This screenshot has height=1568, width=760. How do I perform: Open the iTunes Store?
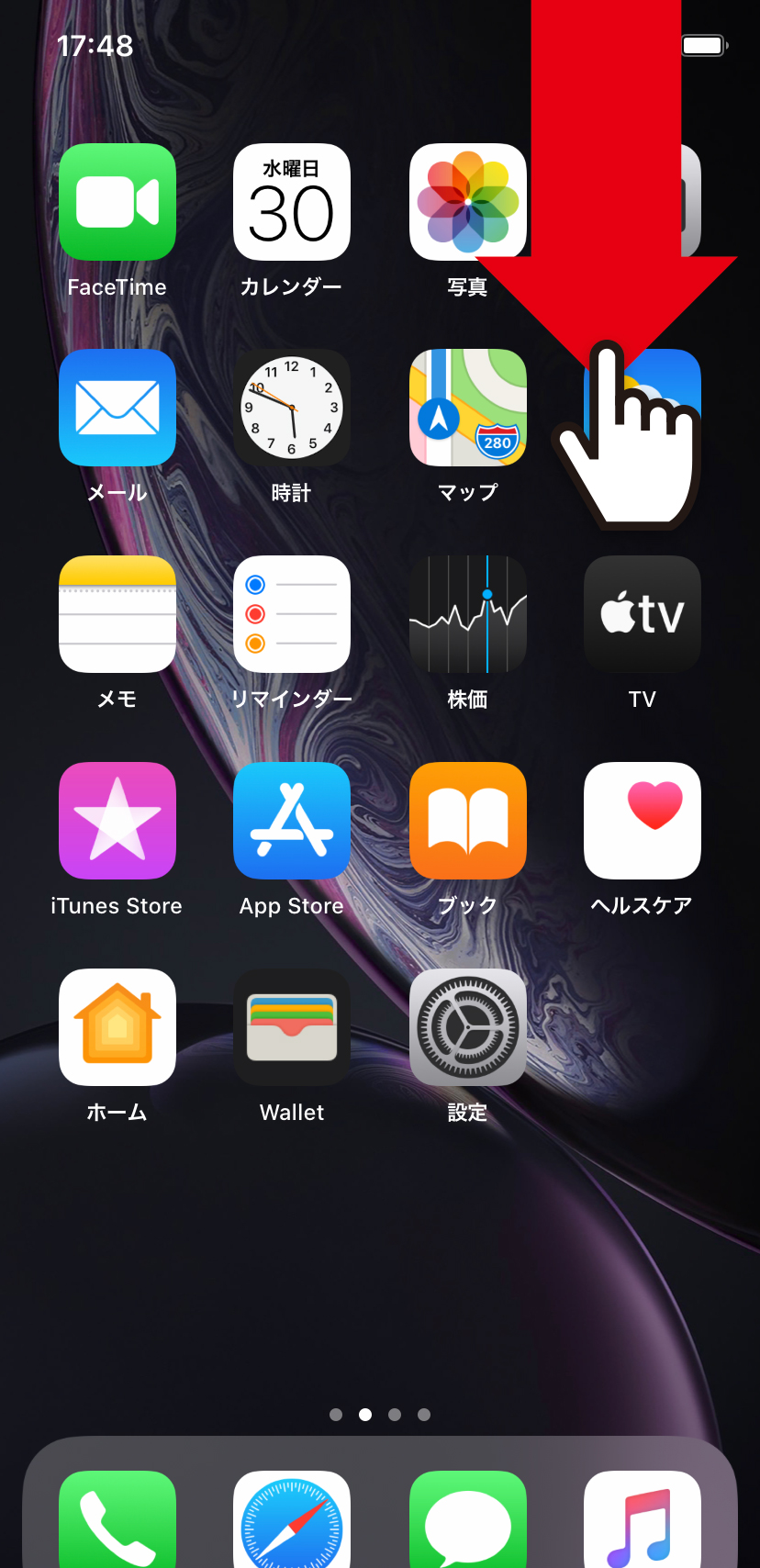point(117,821)
